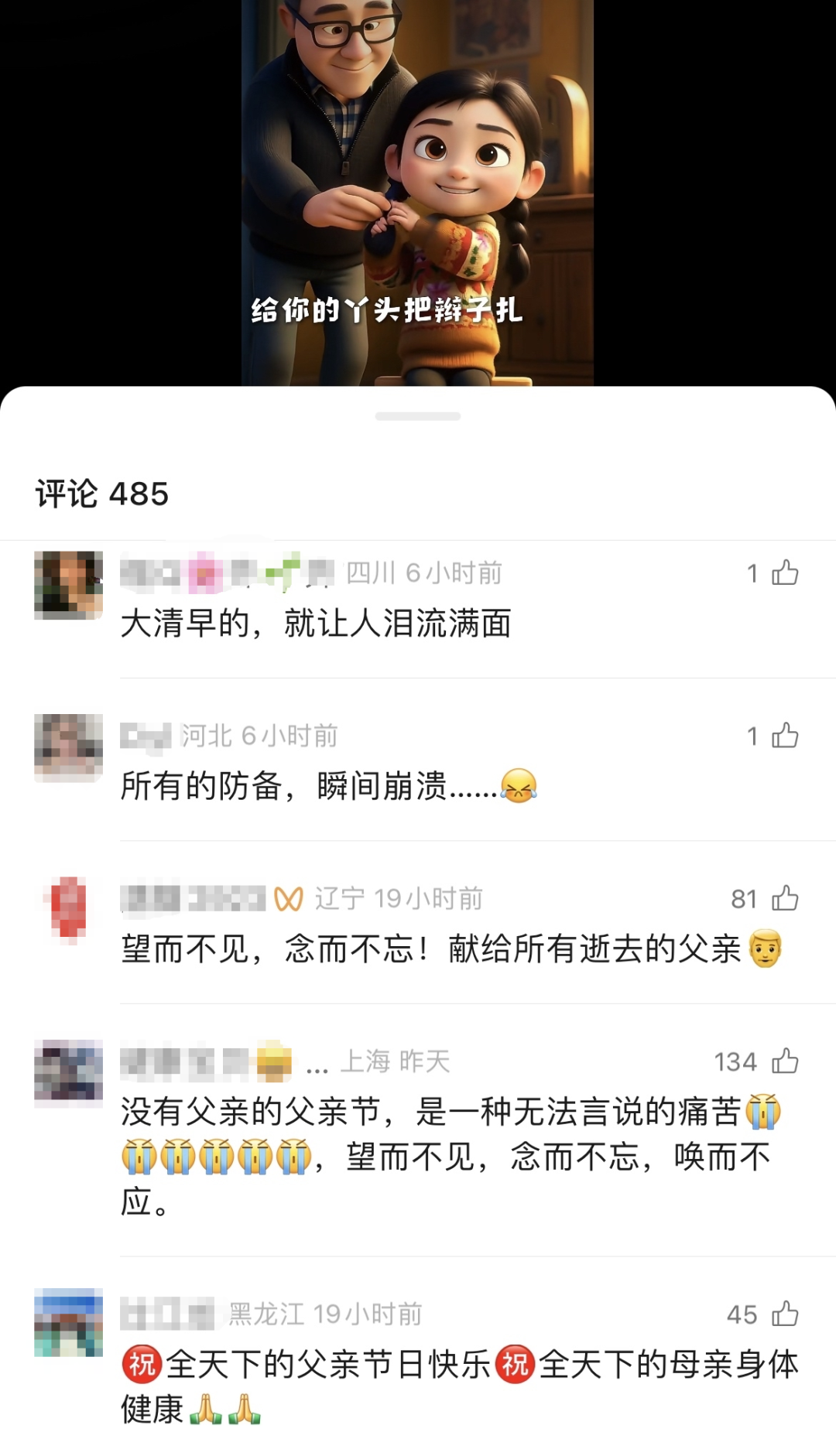The width and height of the screenshot is (836, 1456).
Task: Like the comment "大清早的，就让人泪流满面"
Action: [x=785, y=572]
